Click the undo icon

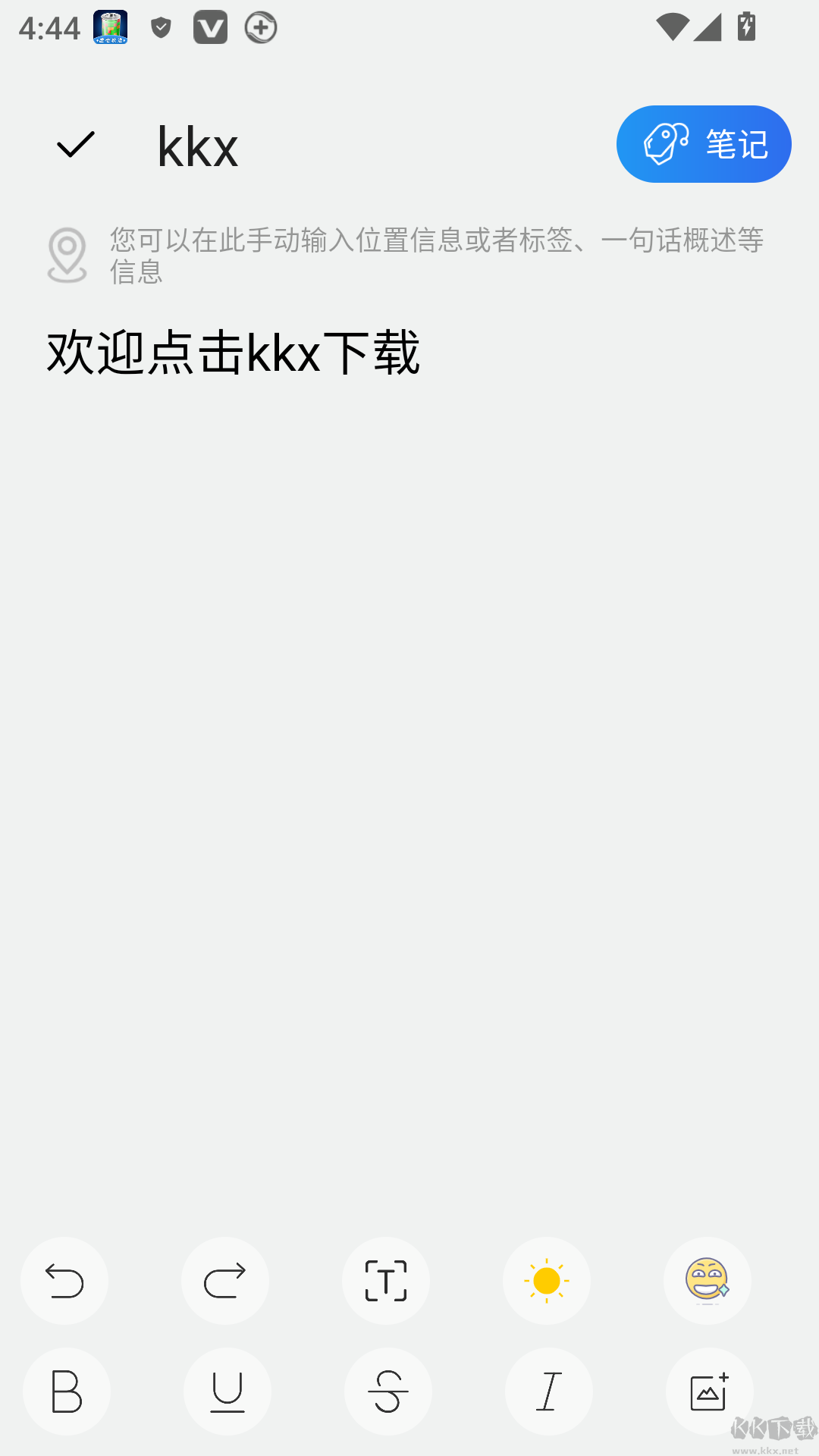coord(64,1280)
